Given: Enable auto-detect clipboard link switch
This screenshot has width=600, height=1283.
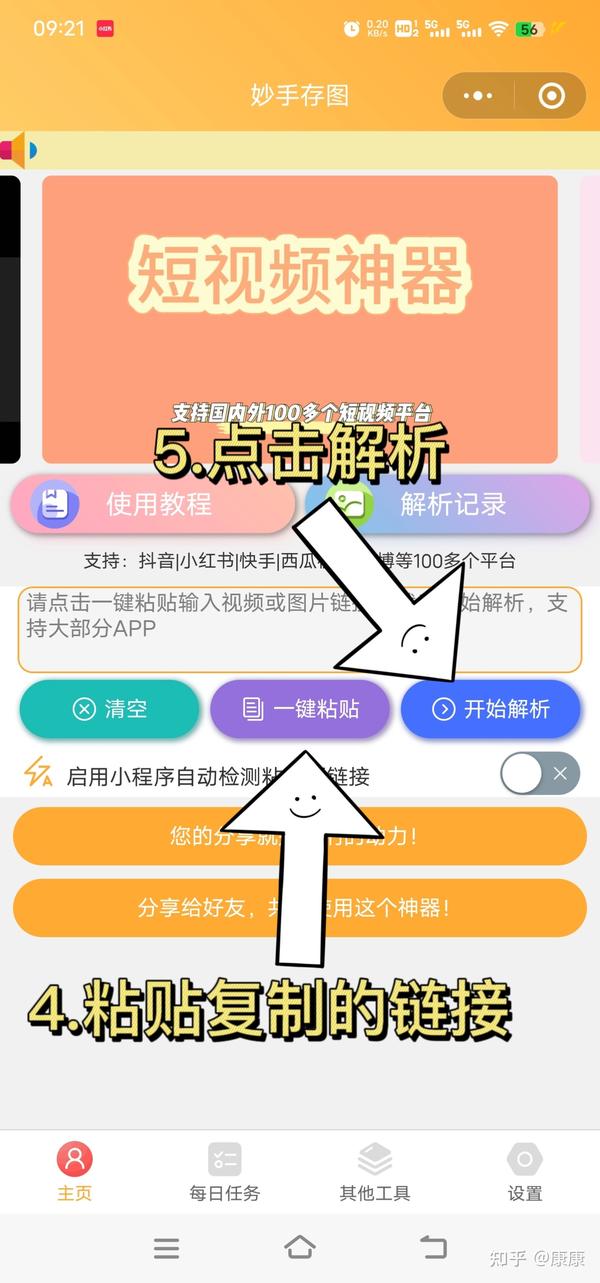Looking at the screenshot, I should coord(540,773).
